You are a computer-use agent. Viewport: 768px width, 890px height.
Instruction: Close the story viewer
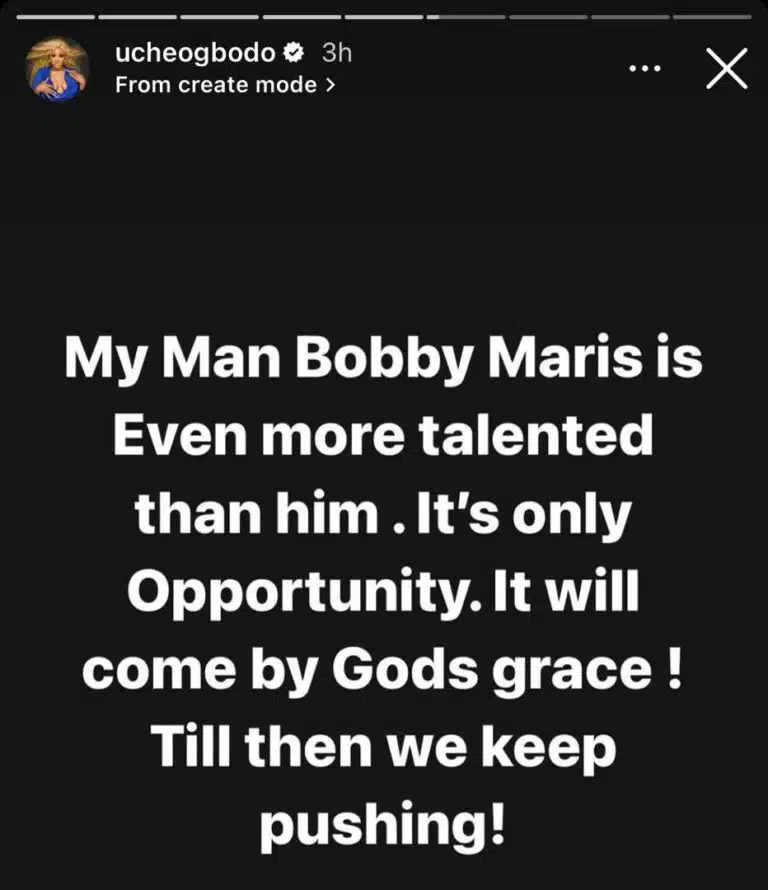coord(726,69)
